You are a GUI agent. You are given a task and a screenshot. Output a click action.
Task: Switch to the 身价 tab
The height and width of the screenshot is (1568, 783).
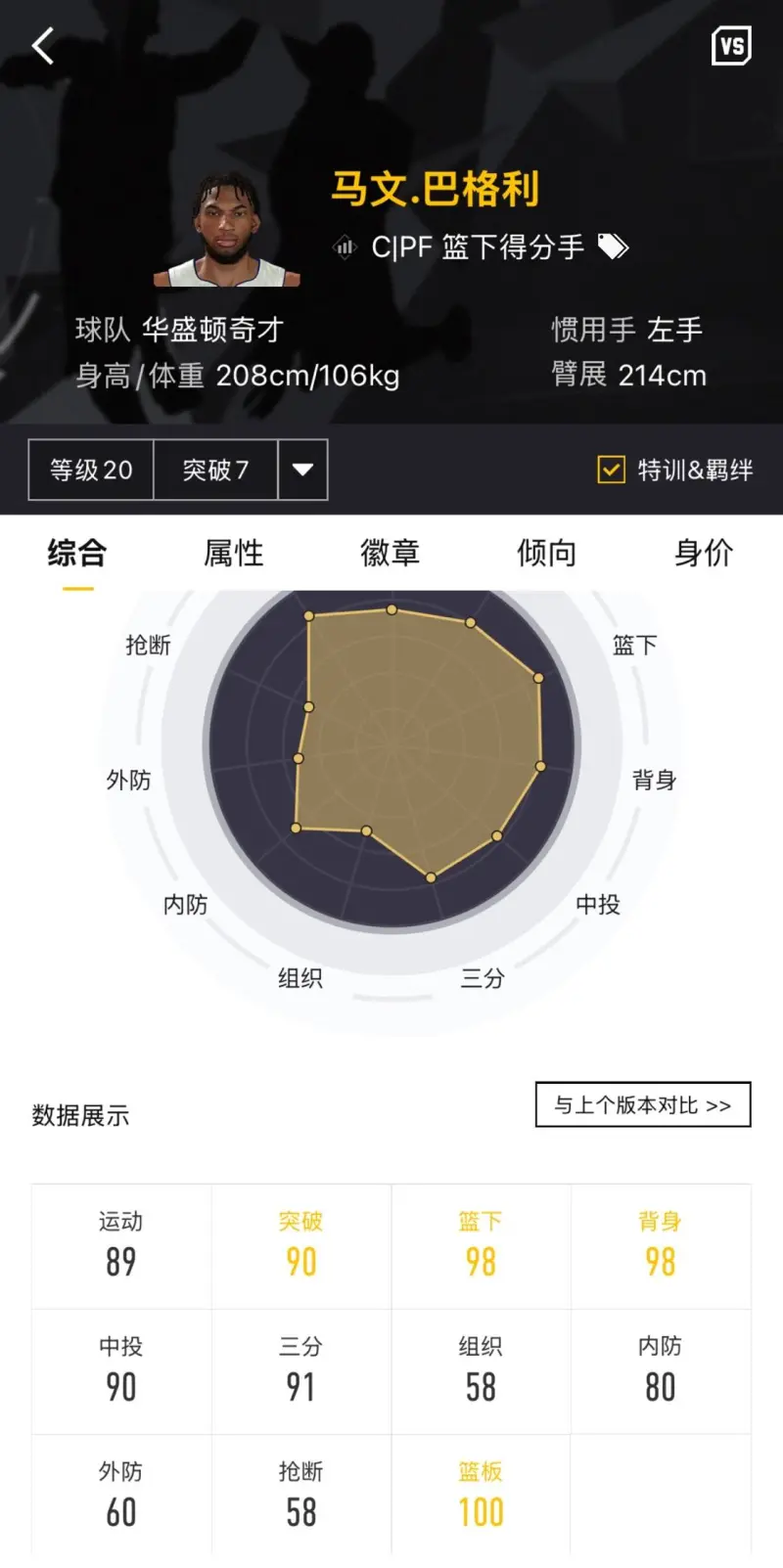704,554
